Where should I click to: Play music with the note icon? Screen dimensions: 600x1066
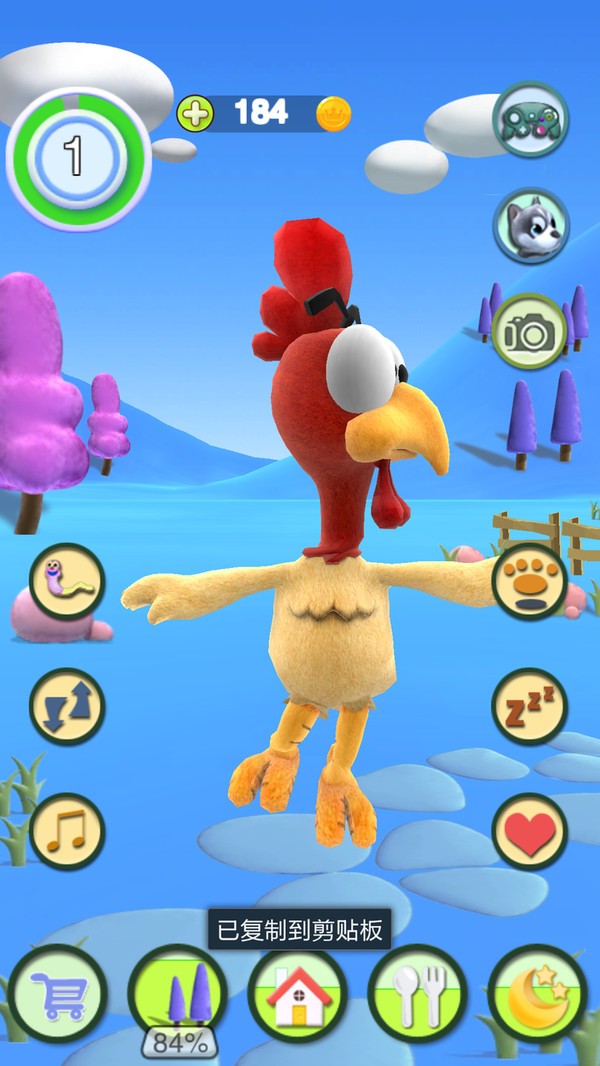coord(67,831)
